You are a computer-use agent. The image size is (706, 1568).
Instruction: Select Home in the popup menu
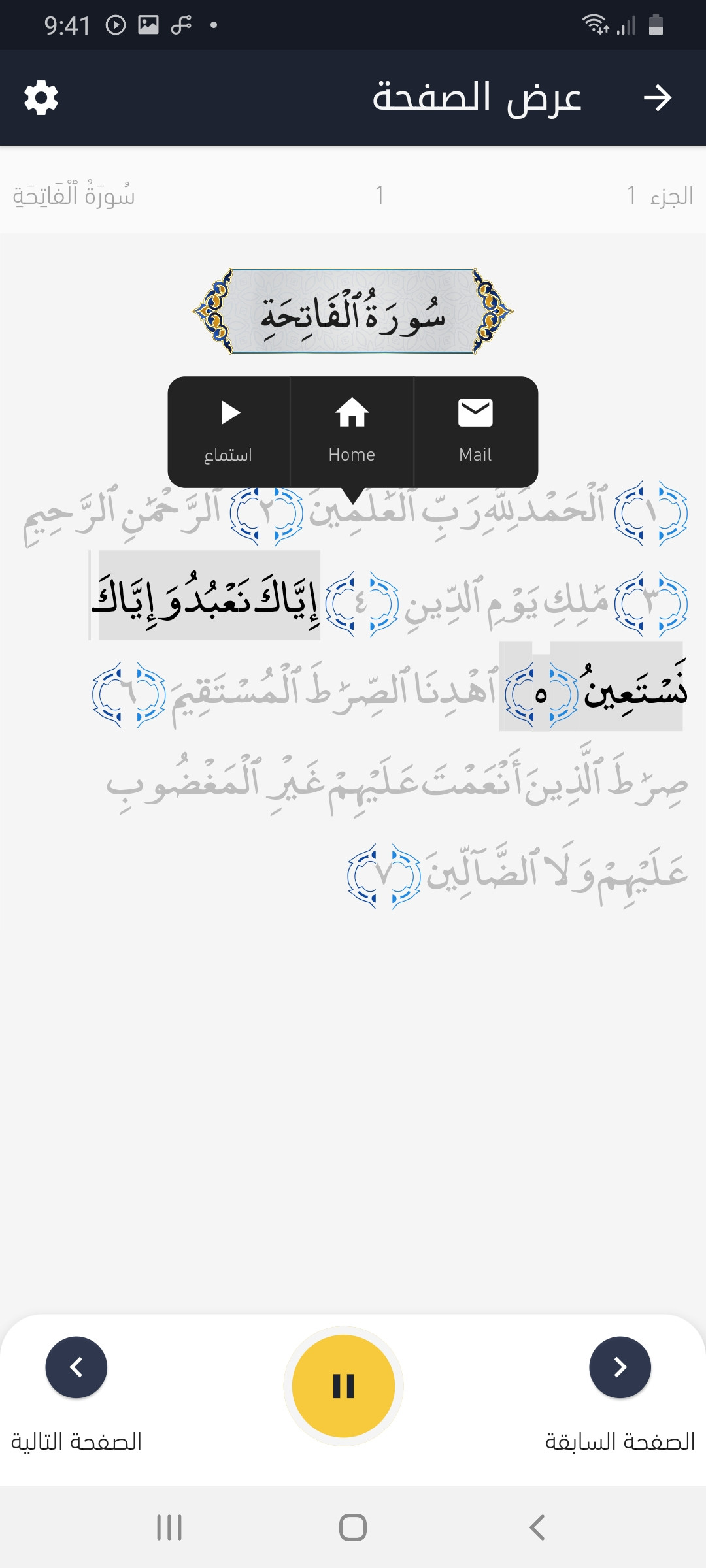(352, 432)
